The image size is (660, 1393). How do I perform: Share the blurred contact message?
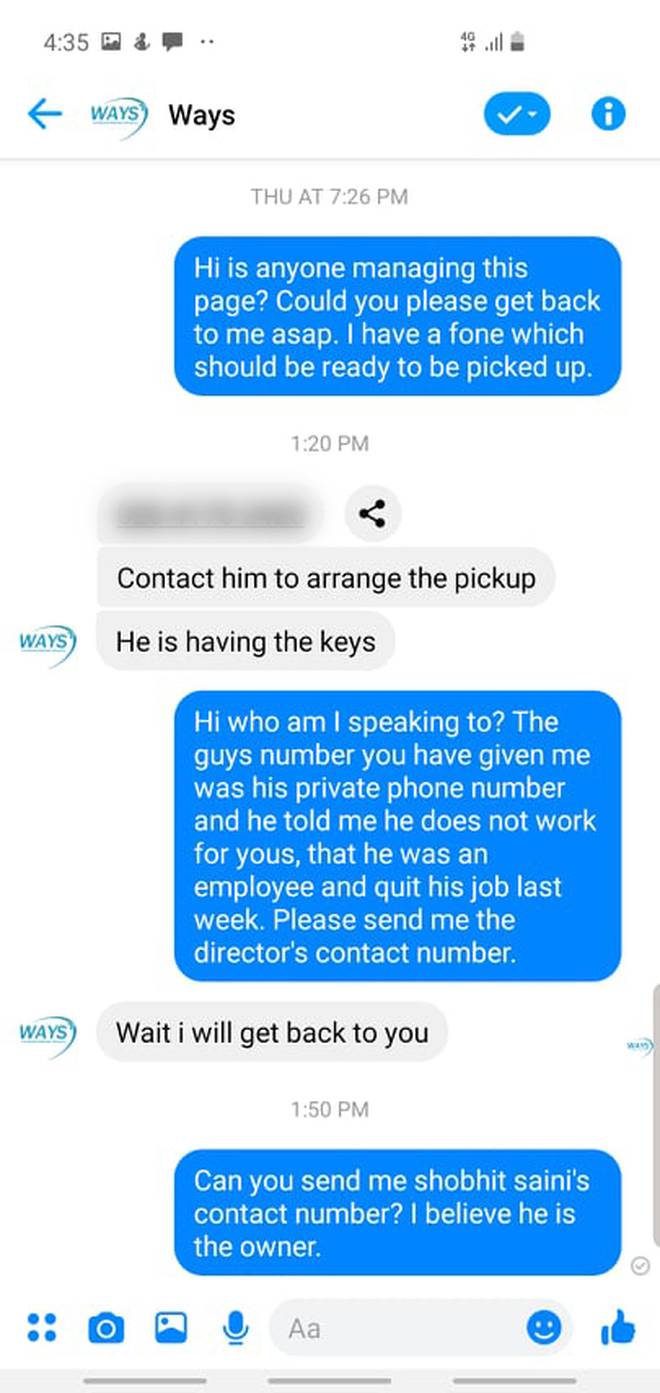coord(373,514)
